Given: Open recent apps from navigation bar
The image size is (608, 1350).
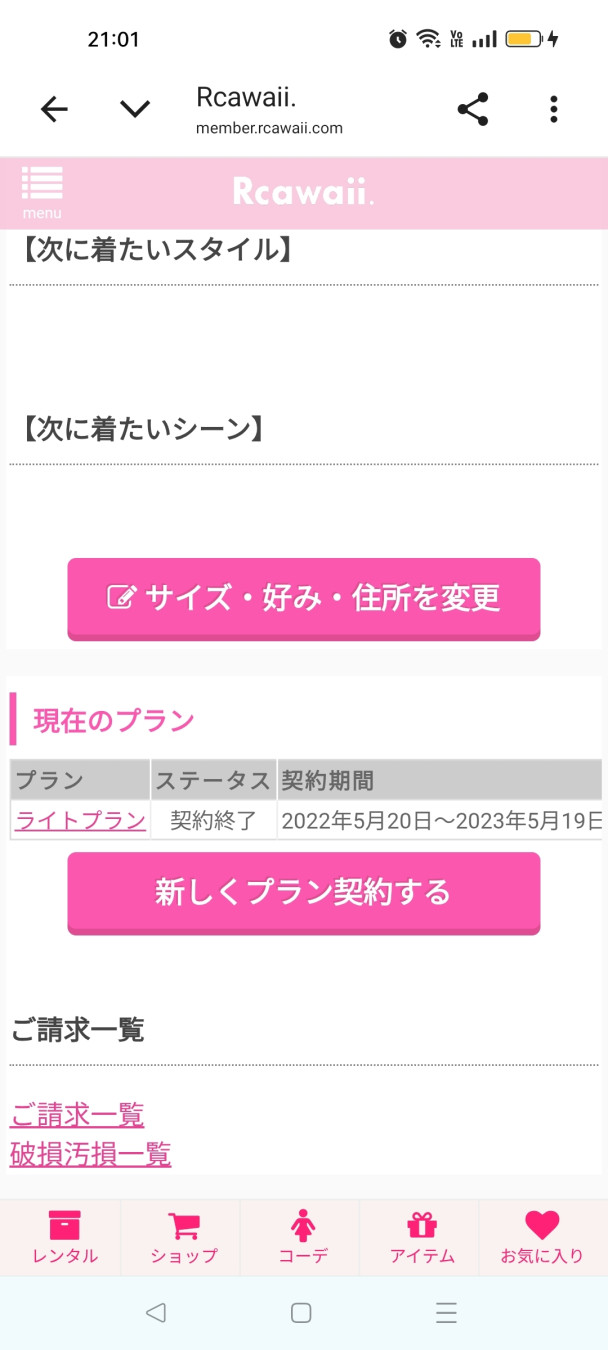Looking at the screenshot, I should pyautogui.click(x=447, y=1313).
